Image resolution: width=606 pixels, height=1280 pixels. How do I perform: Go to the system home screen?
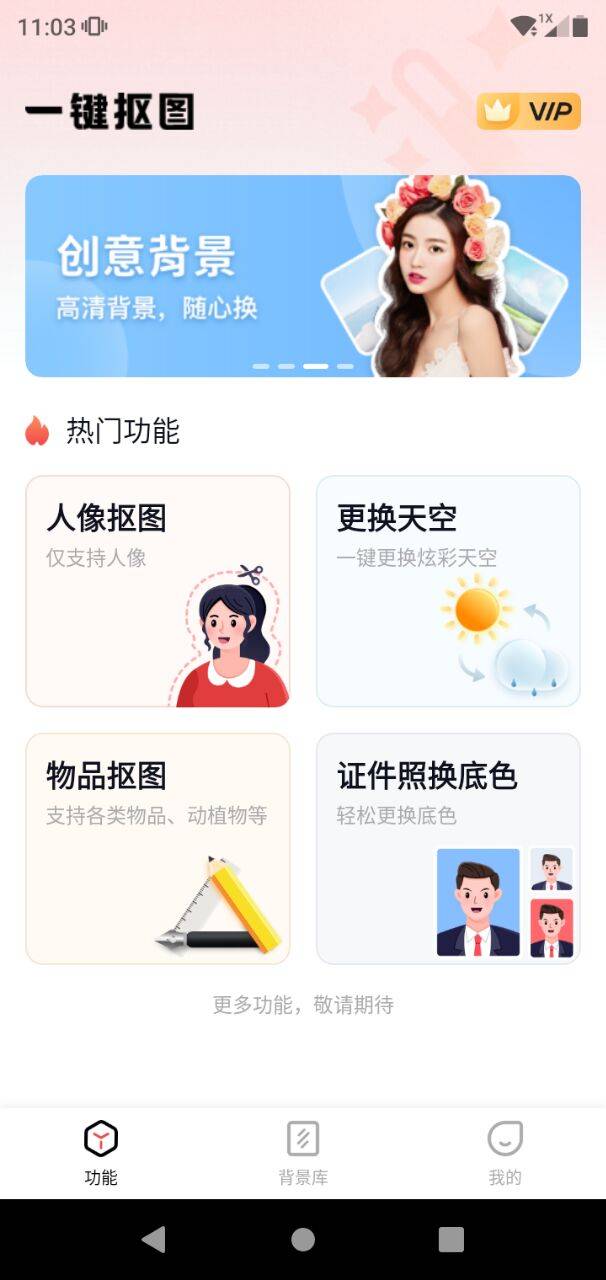pos(303,1240)
